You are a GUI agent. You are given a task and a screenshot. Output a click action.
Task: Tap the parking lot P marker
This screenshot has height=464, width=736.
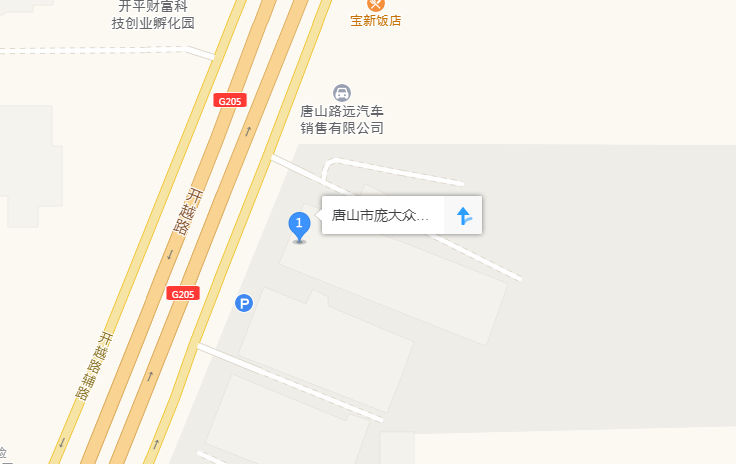tap(244, 302)
